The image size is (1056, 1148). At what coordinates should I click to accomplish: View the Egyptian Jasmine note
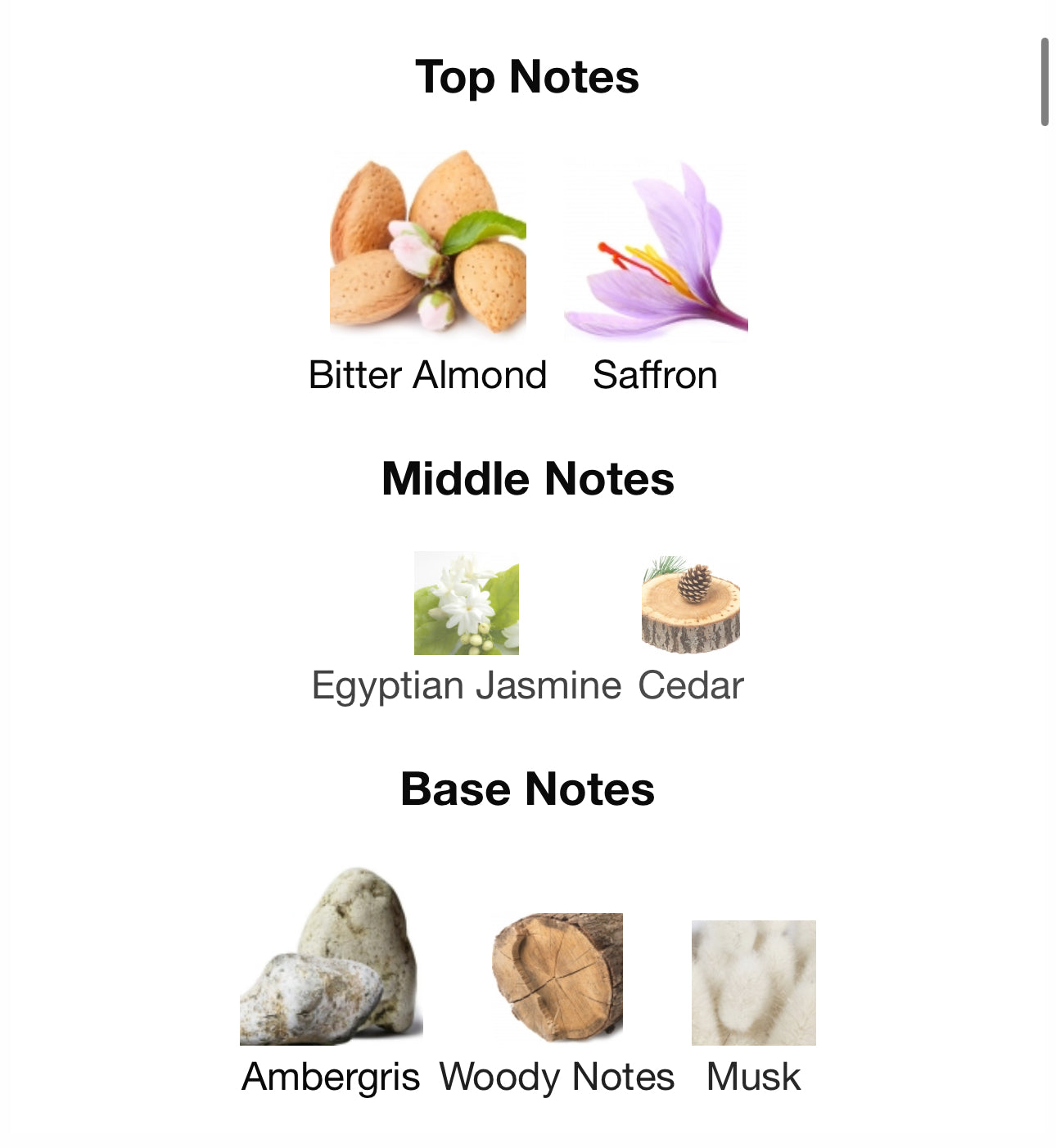click(x=466, y=603)
